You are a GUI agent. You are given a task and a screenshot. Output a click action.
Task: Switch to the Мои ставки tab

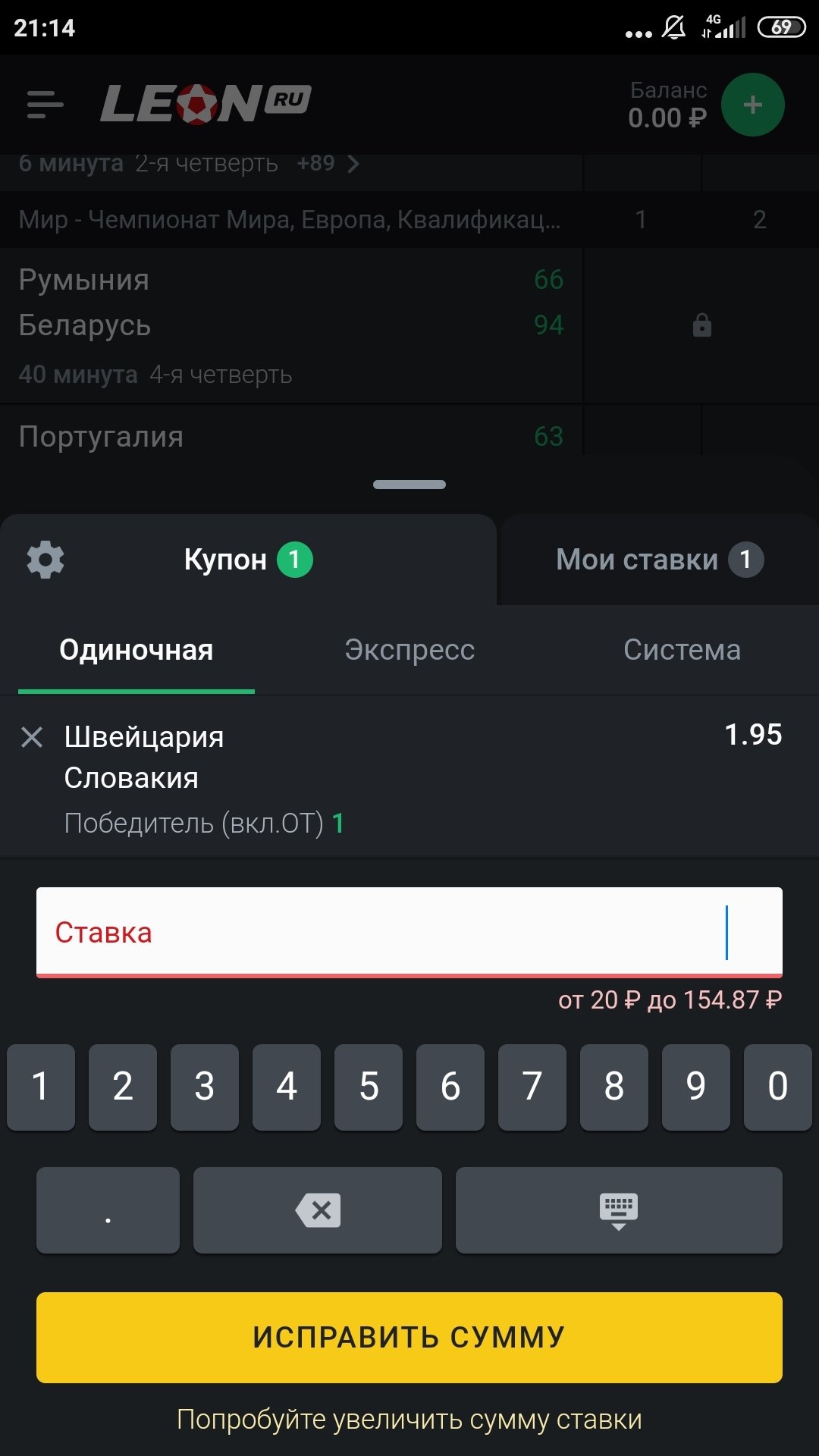coord(658,560)
